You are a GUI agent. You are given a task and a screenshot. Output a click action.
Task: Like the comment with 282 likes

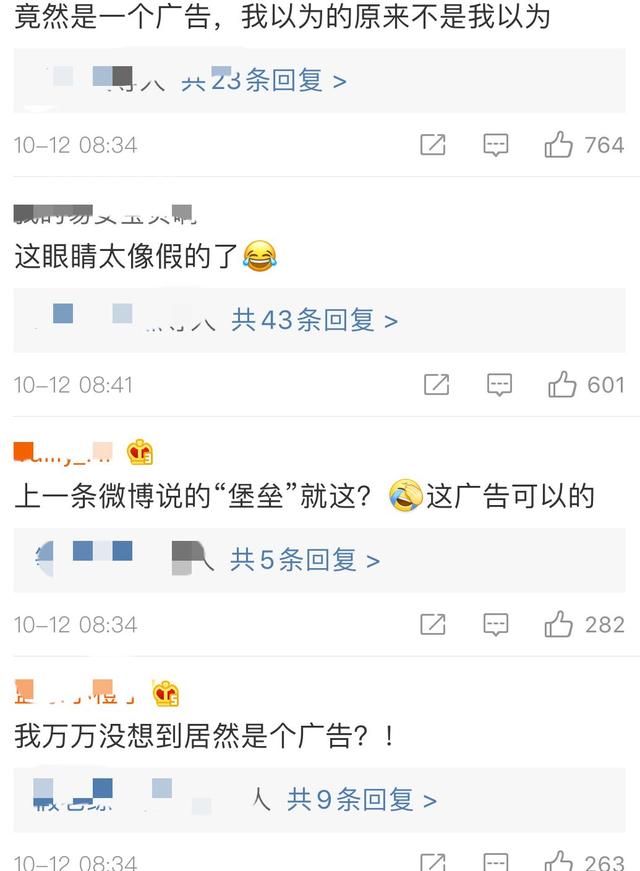(x=559, y=624)
